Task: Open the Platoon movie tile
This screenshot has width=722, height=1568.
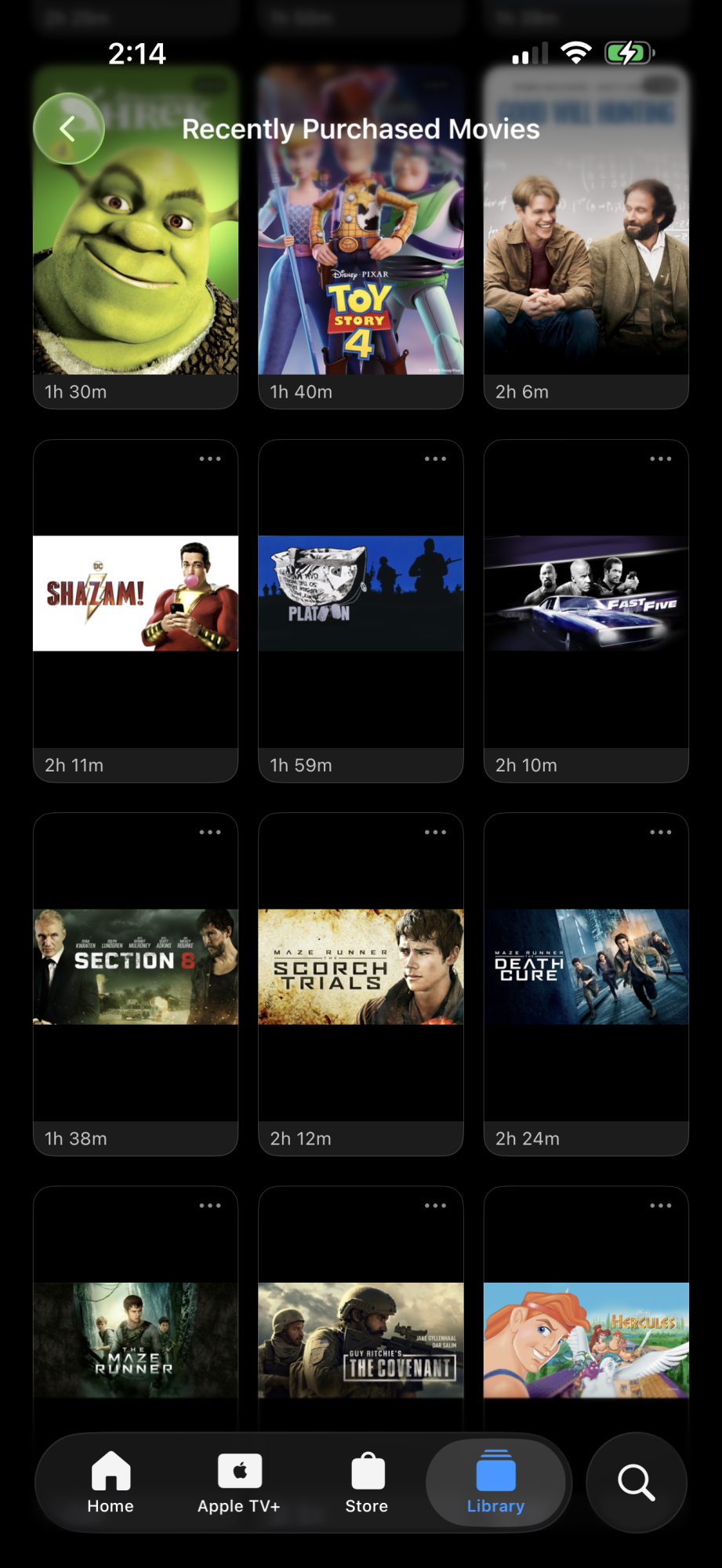Action: [361, 593]
